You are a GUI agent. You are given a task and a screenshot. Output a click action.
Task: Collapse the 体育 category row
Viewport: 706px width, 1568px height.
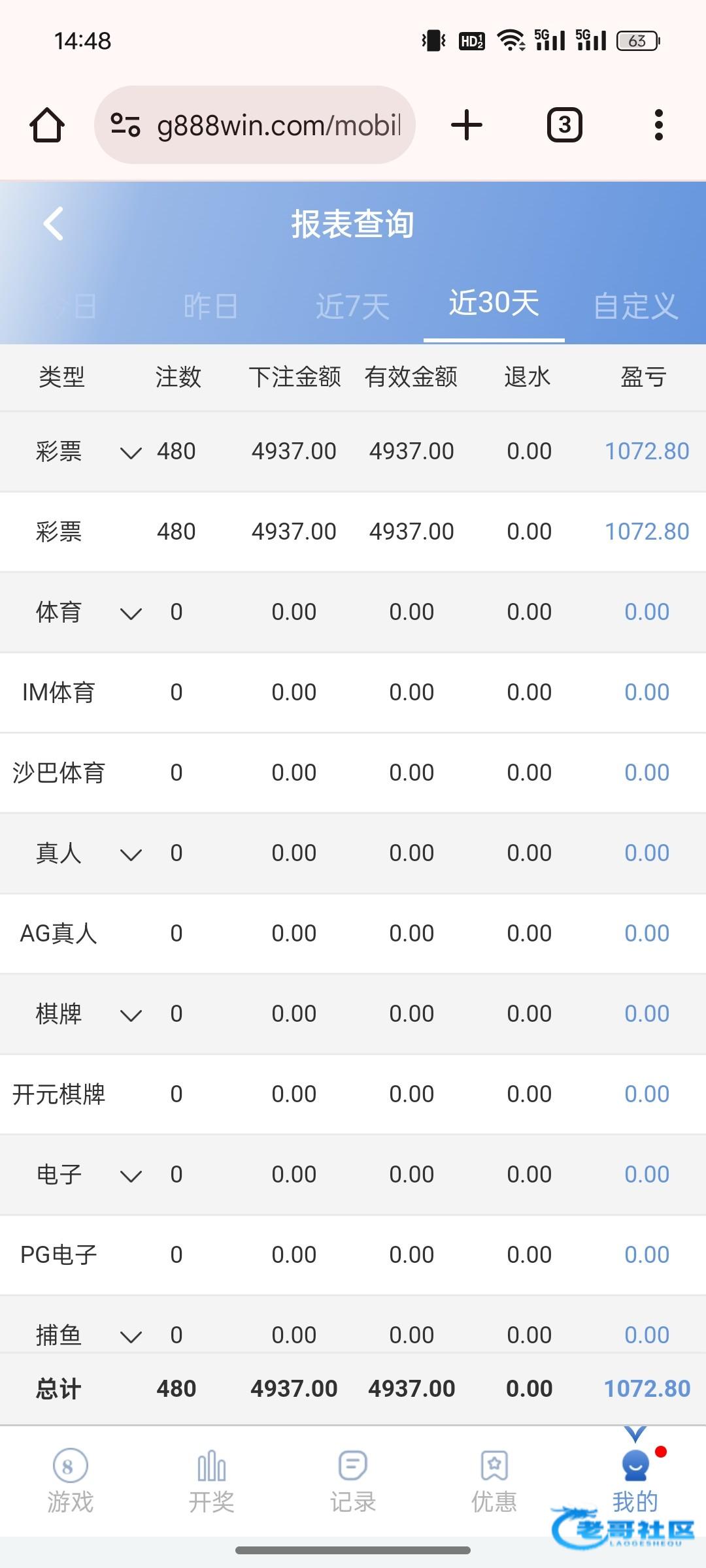[131, 613]
